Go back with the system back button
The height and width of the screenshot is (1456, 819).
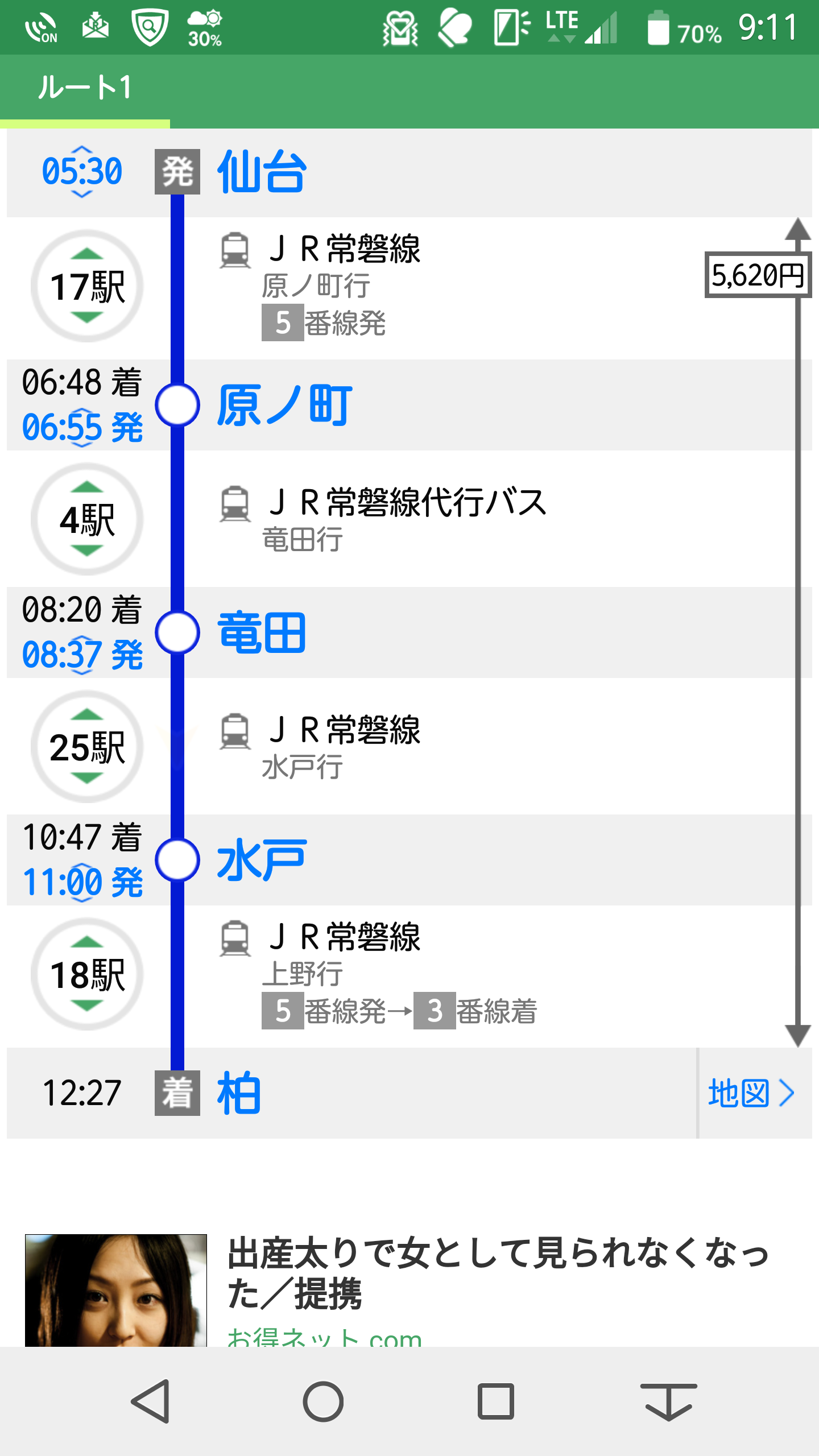tap(151, 1401)
